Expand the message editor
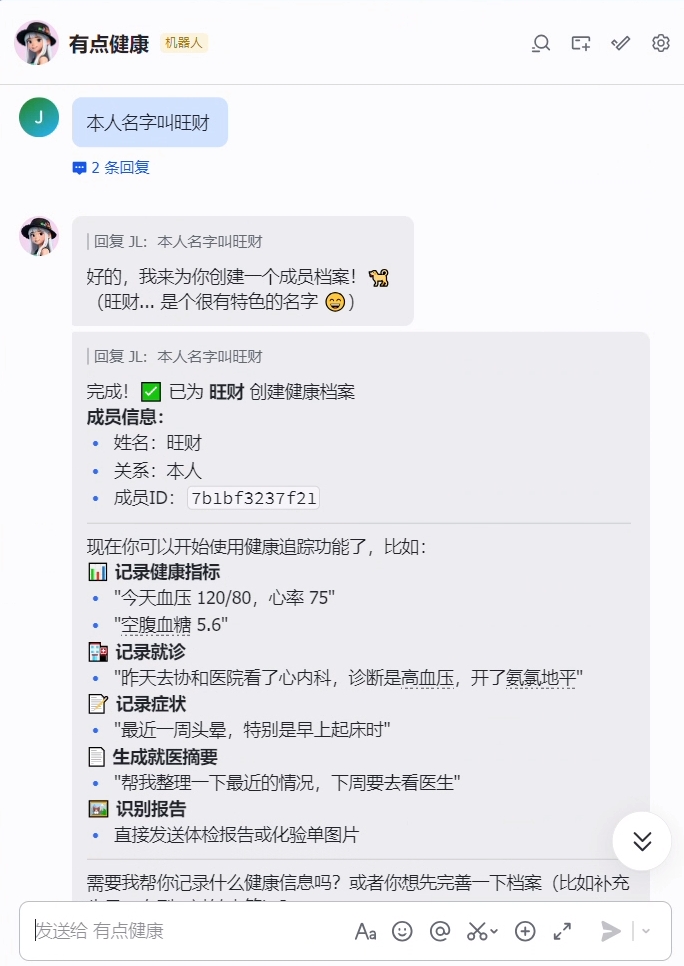Image resolution: width=684 pixels, height=966 pixels. pyautogui.click(x=562, y=931)
